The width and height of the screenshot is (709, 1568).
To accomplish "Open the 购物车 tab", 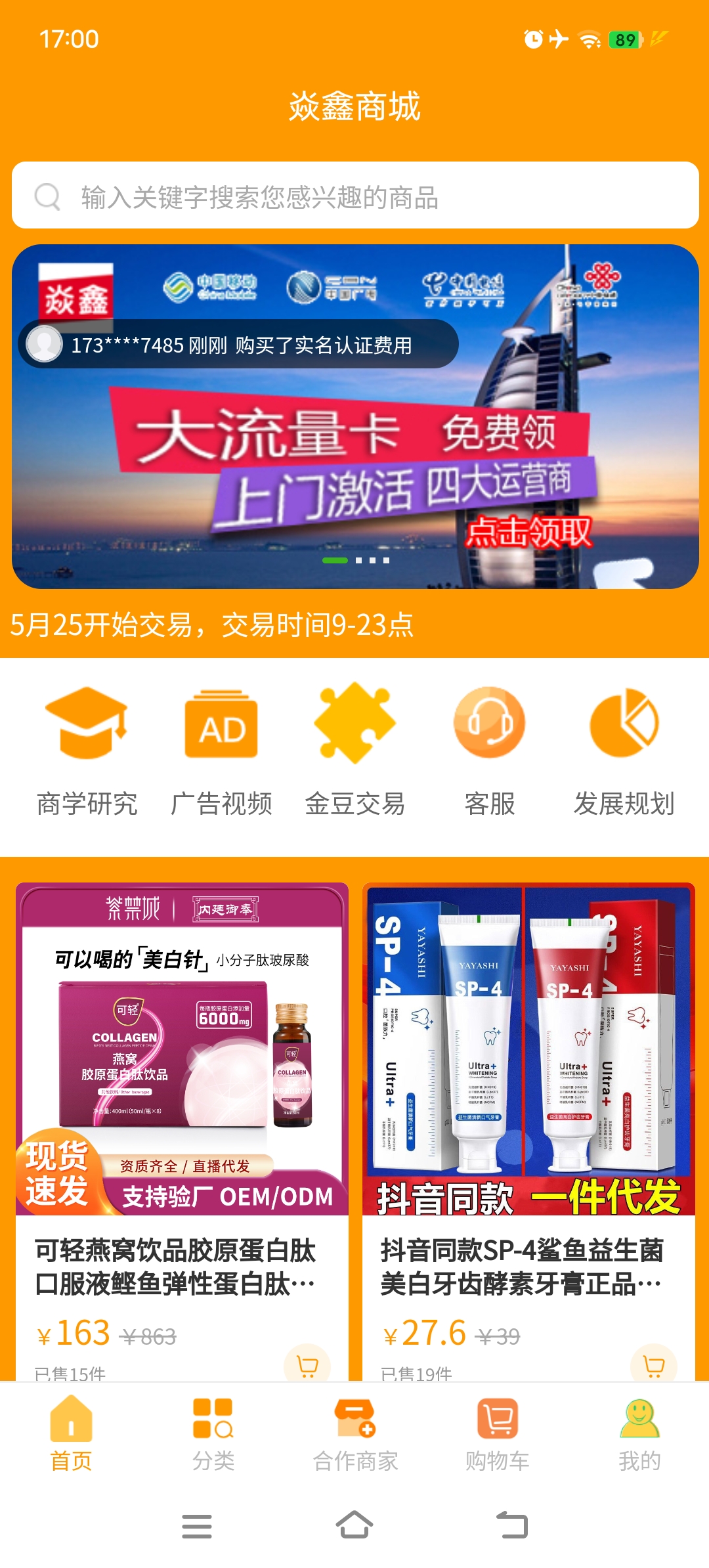I will (x=497, y=1434).
